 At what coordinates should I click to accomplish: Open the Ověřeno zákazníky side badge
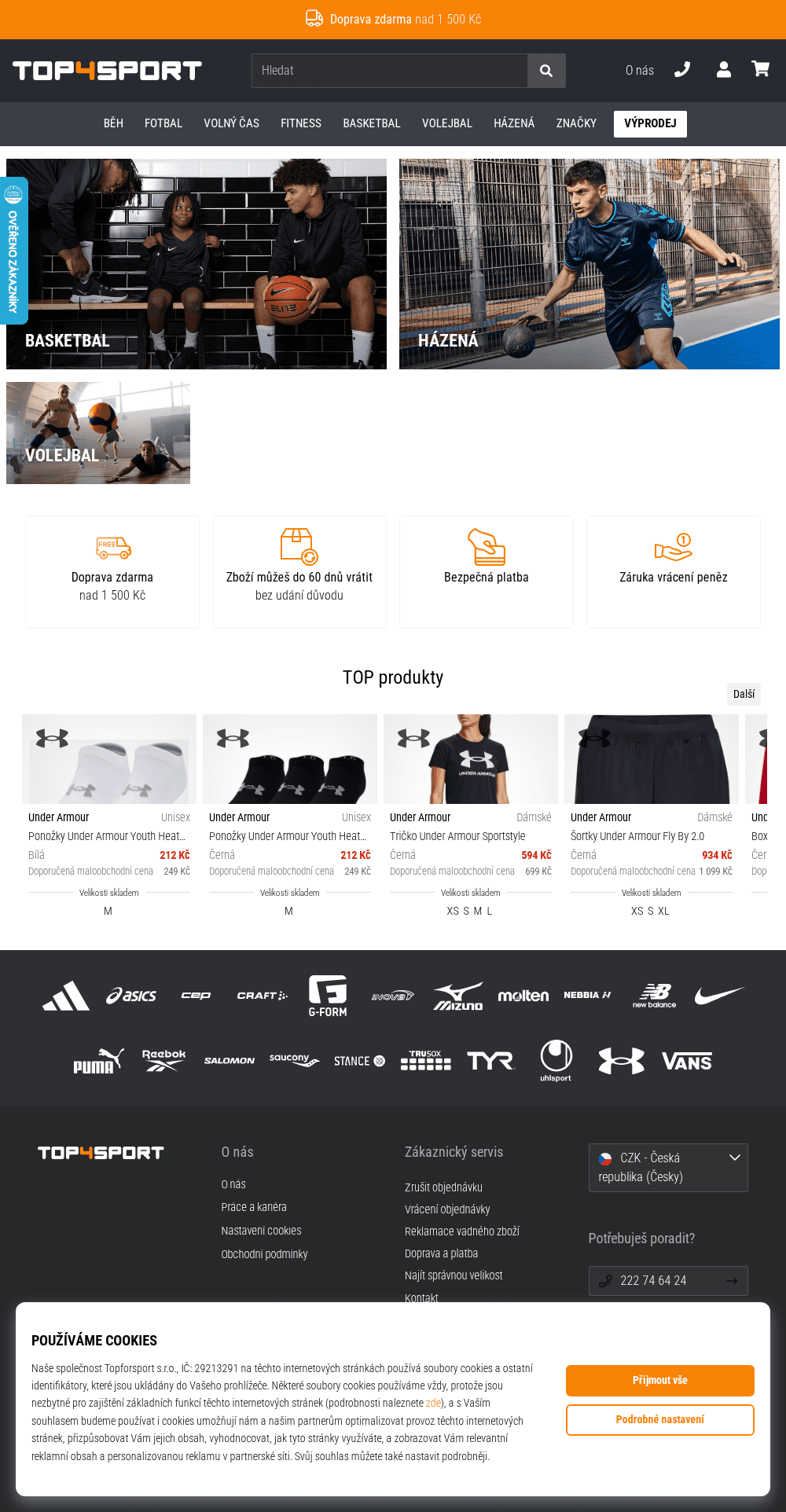(13, 251)
